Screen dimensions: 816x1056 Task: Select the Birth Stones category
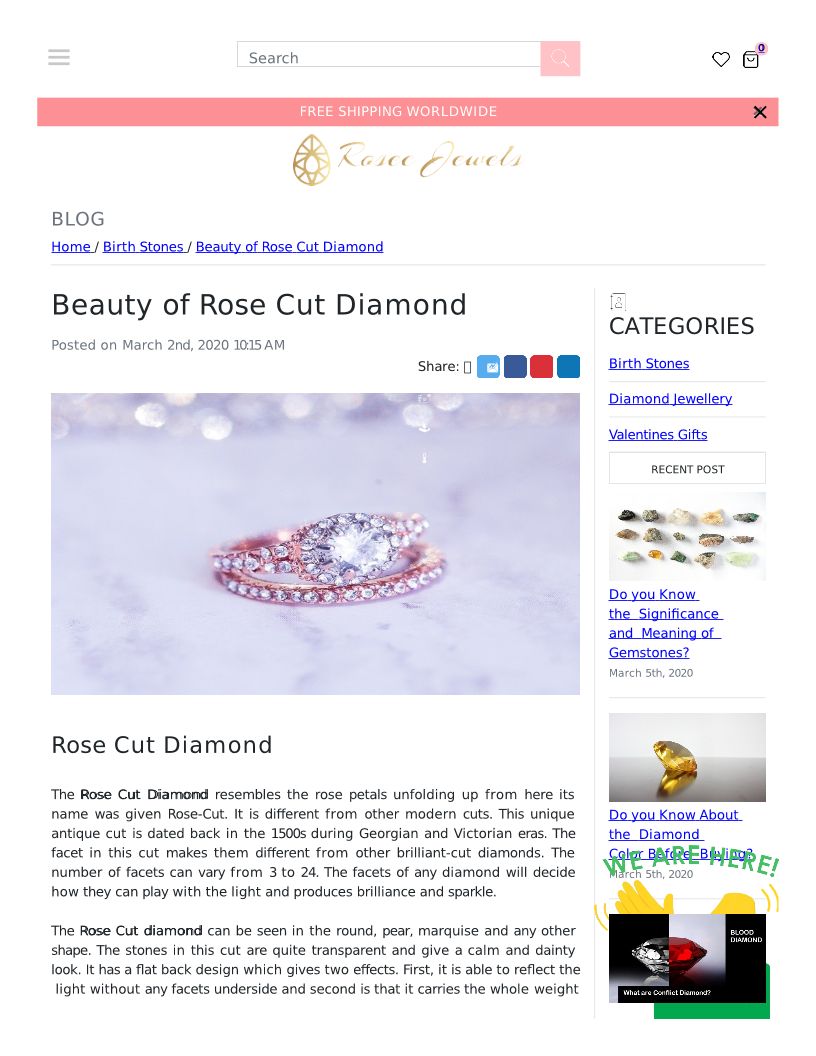(x=649, y=364)
